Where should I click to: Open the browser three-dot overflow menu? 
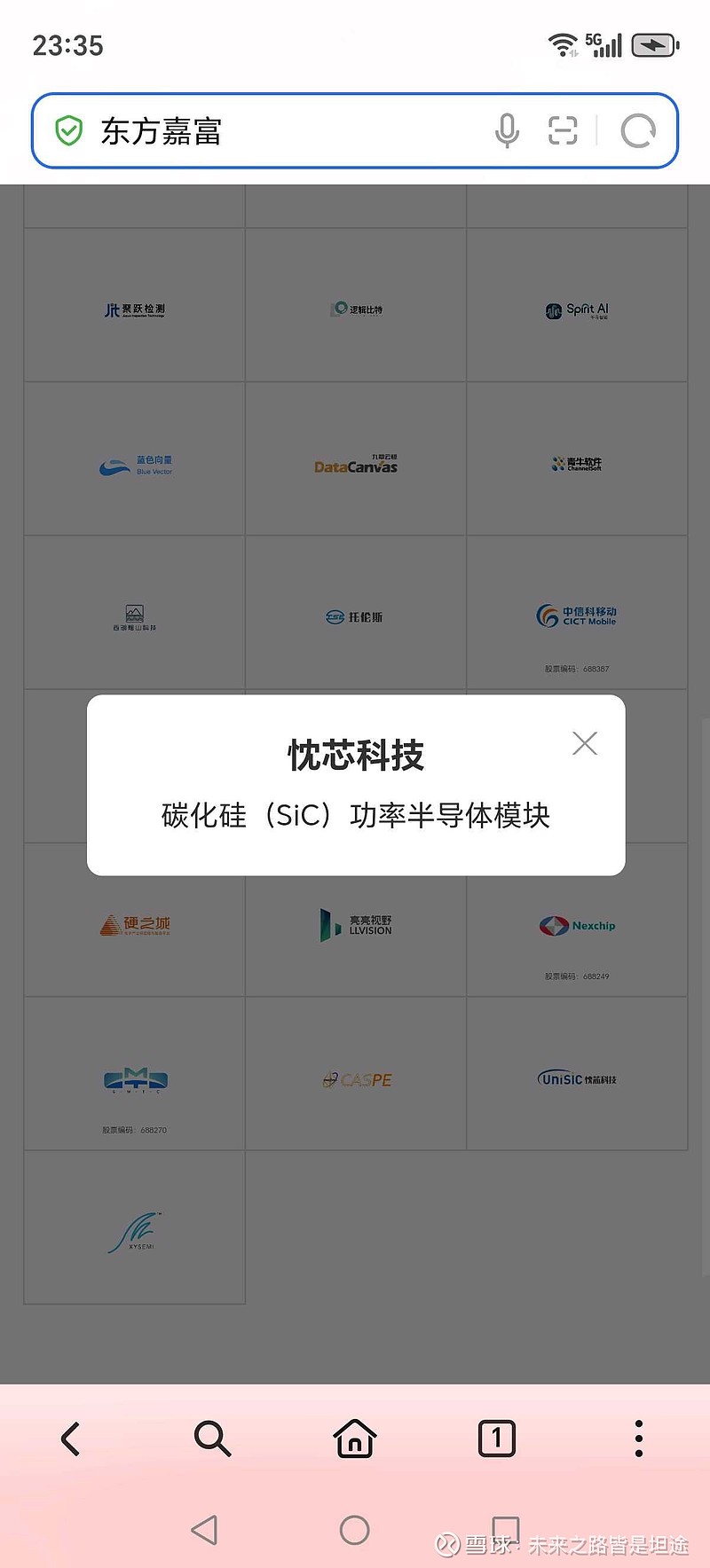(x=638, y=1439)
